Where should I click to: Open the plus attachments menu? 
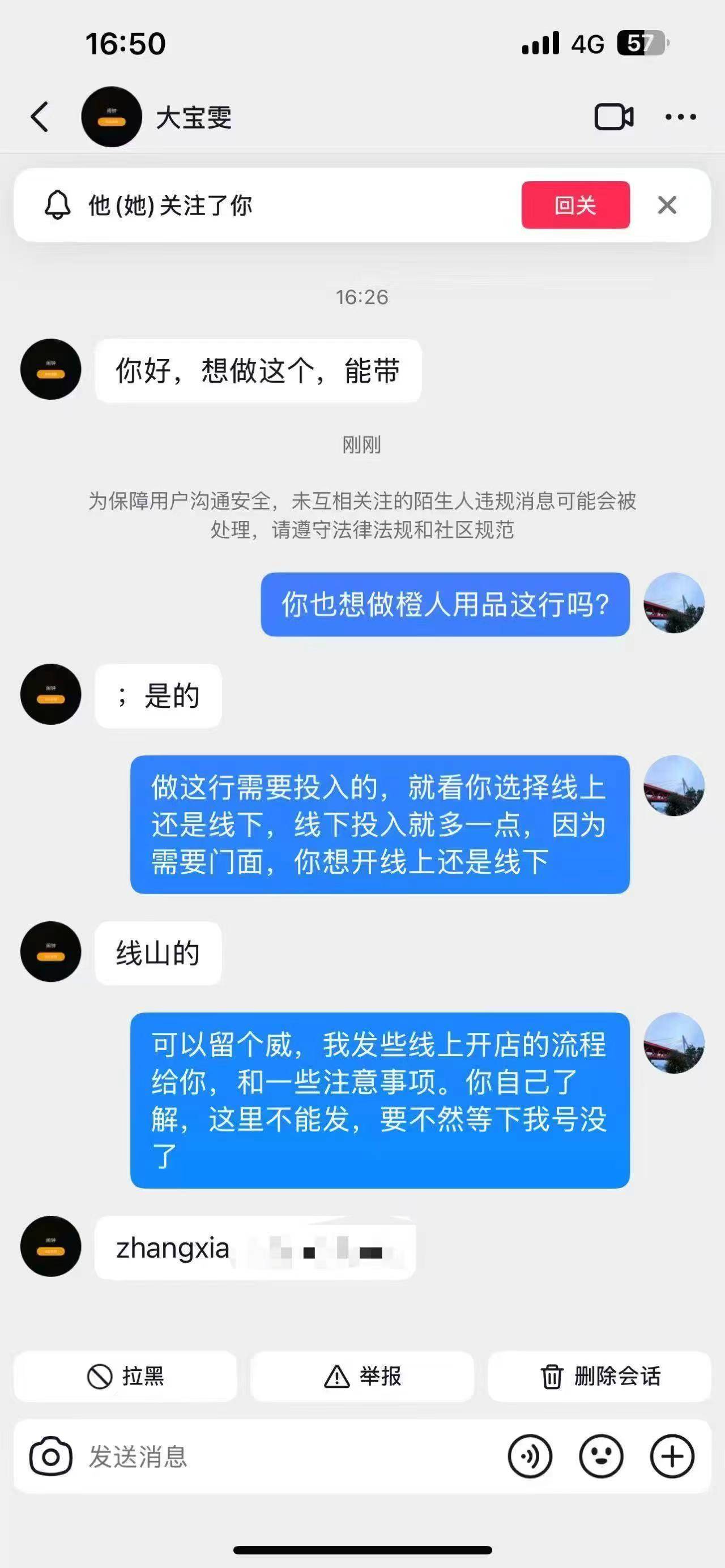pyautogui.click(x=672, y=1456)
